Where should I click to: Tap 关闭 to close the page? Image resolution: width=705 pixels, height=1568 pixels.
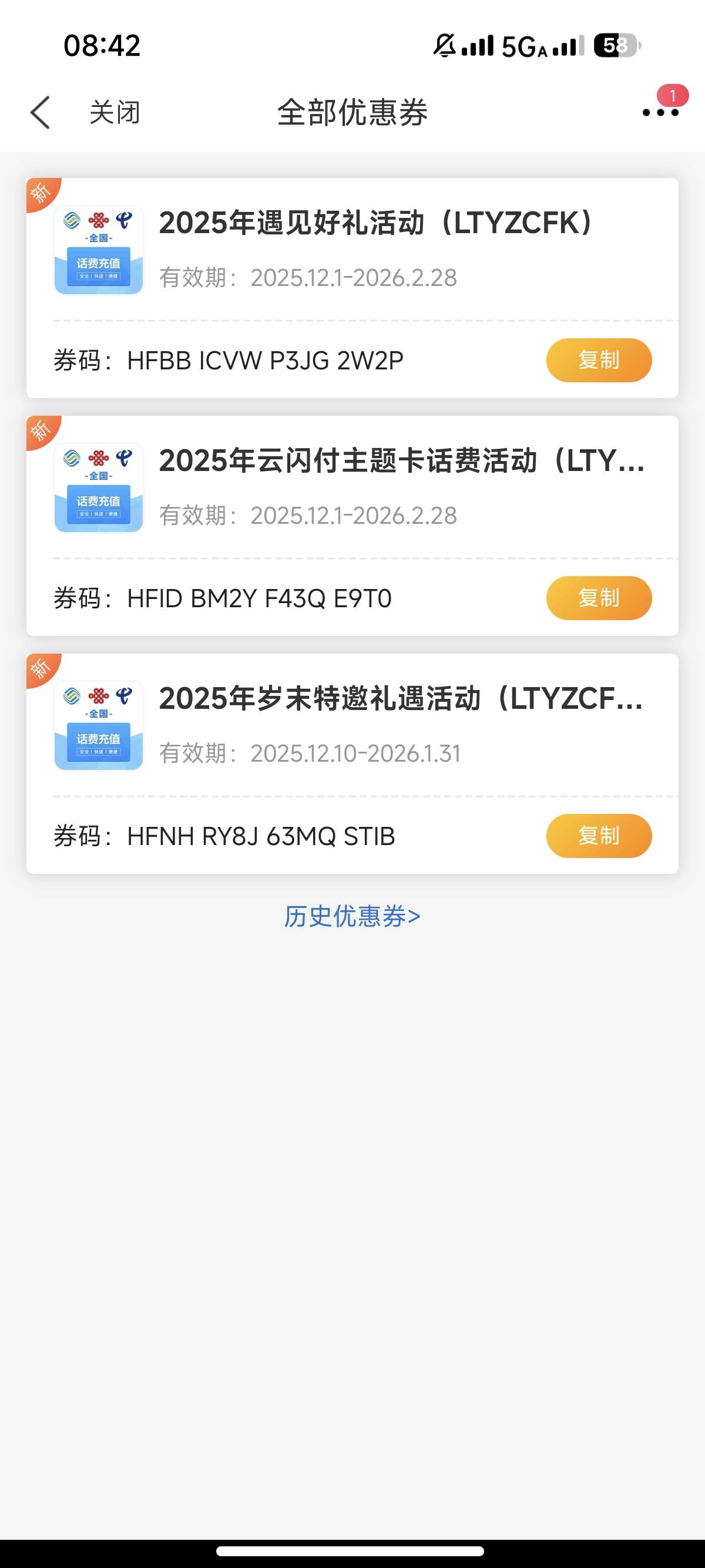click(x=115, y=113)
